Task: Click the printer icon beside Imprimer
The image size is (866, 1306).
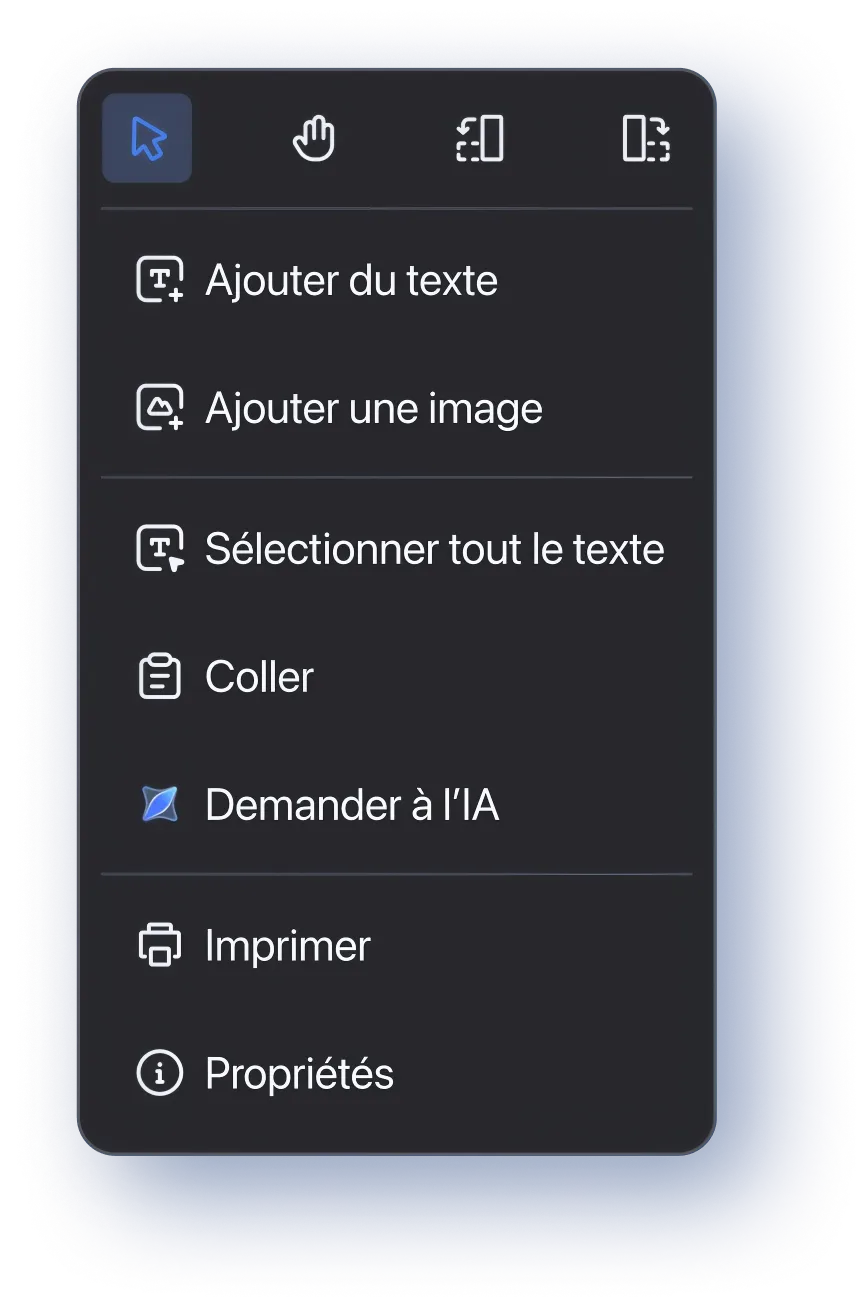Action: [158, 944]
